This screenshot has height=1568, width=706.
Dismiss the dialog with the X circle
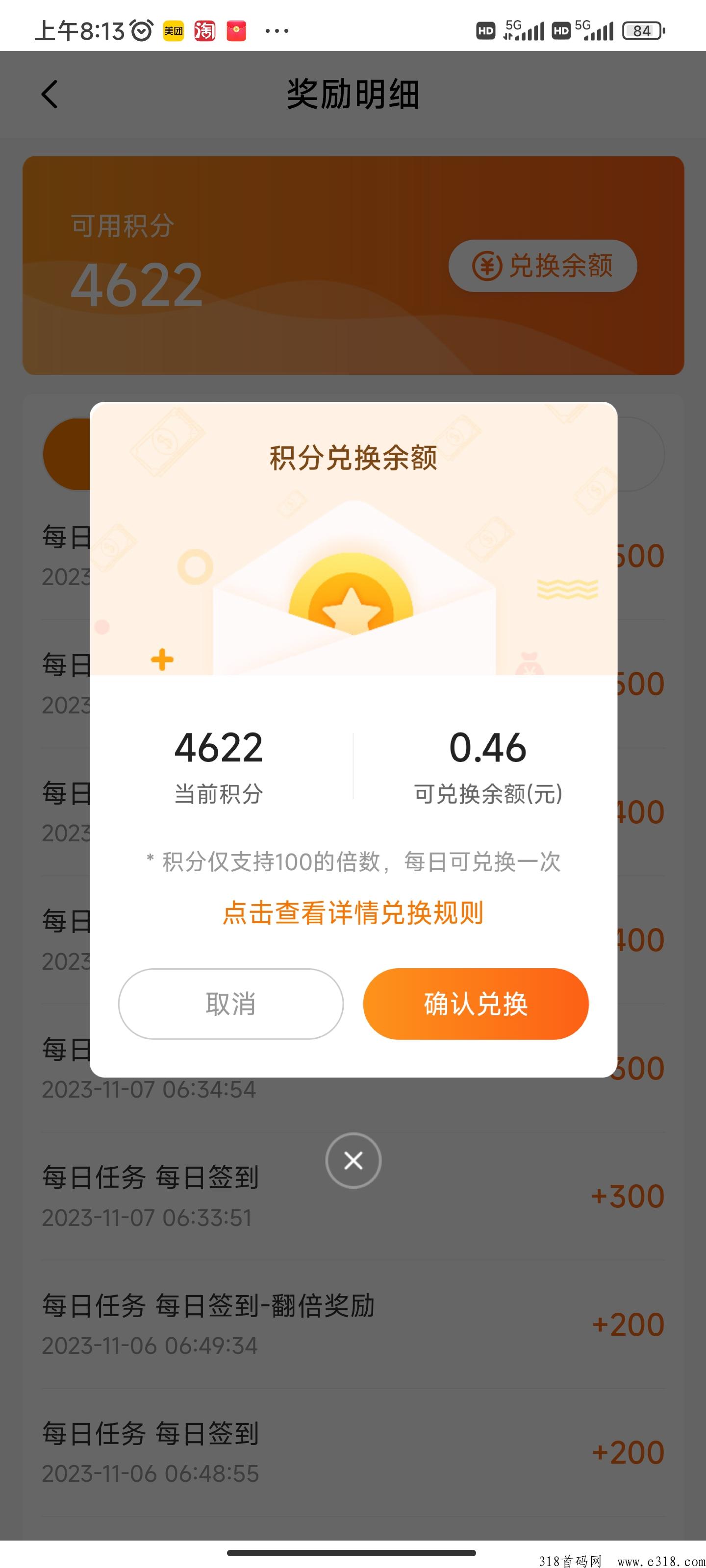[x=353, y=1160]
